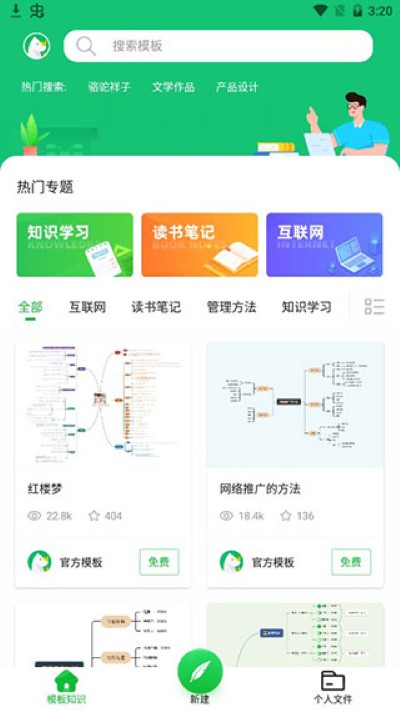Switch to the 读书笔记 category tab
The image size is (400, 711).
[156, 307]
